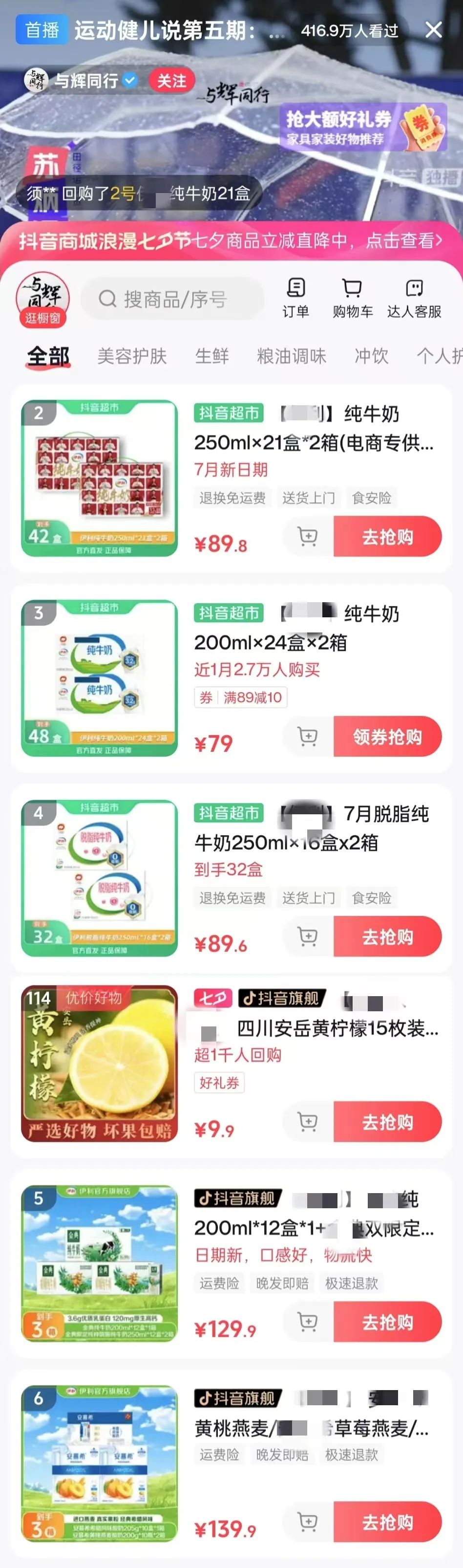Open my 订单 orders
This screenshot has height=1568, width=463.
295,298
